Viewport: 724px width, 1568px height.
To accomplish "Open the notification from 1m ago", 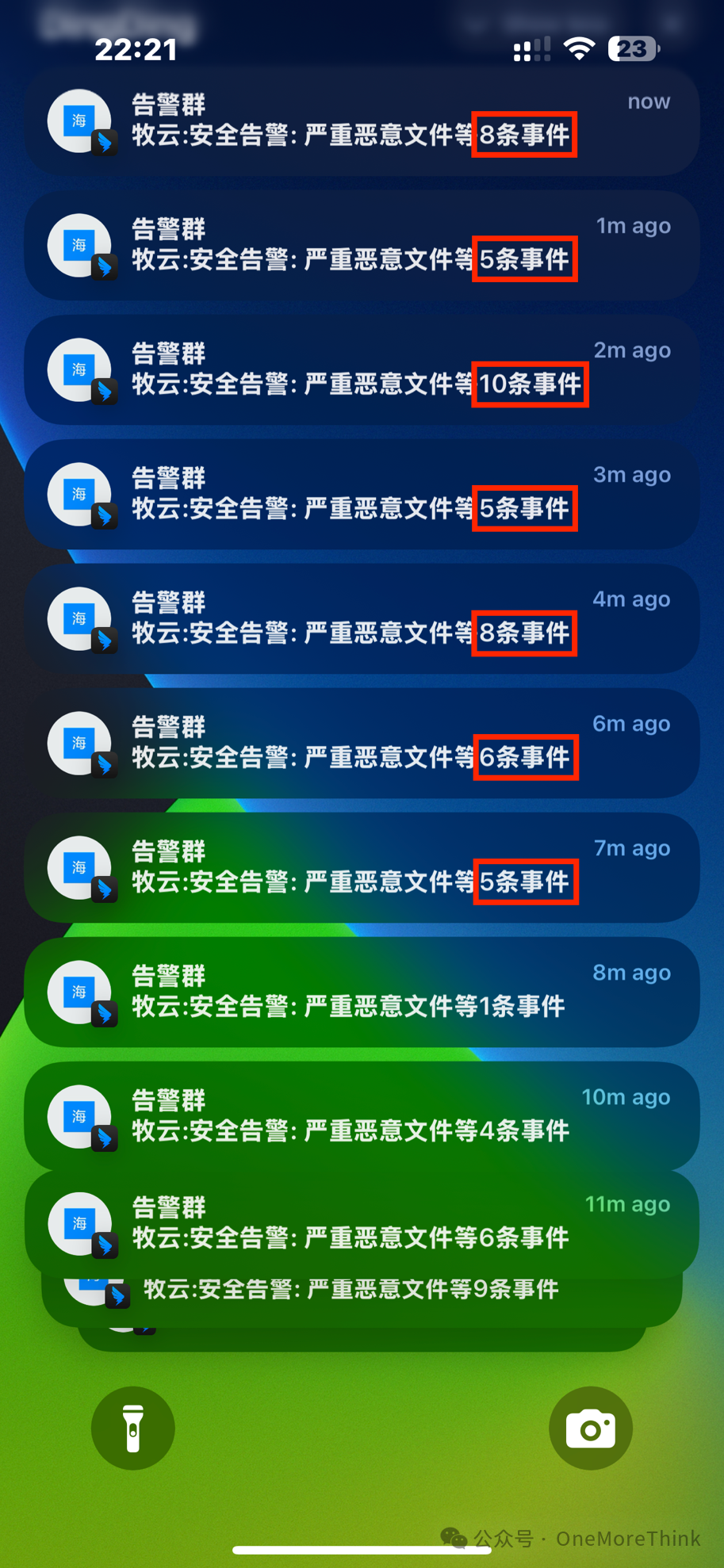I will (x=362, y=245).
